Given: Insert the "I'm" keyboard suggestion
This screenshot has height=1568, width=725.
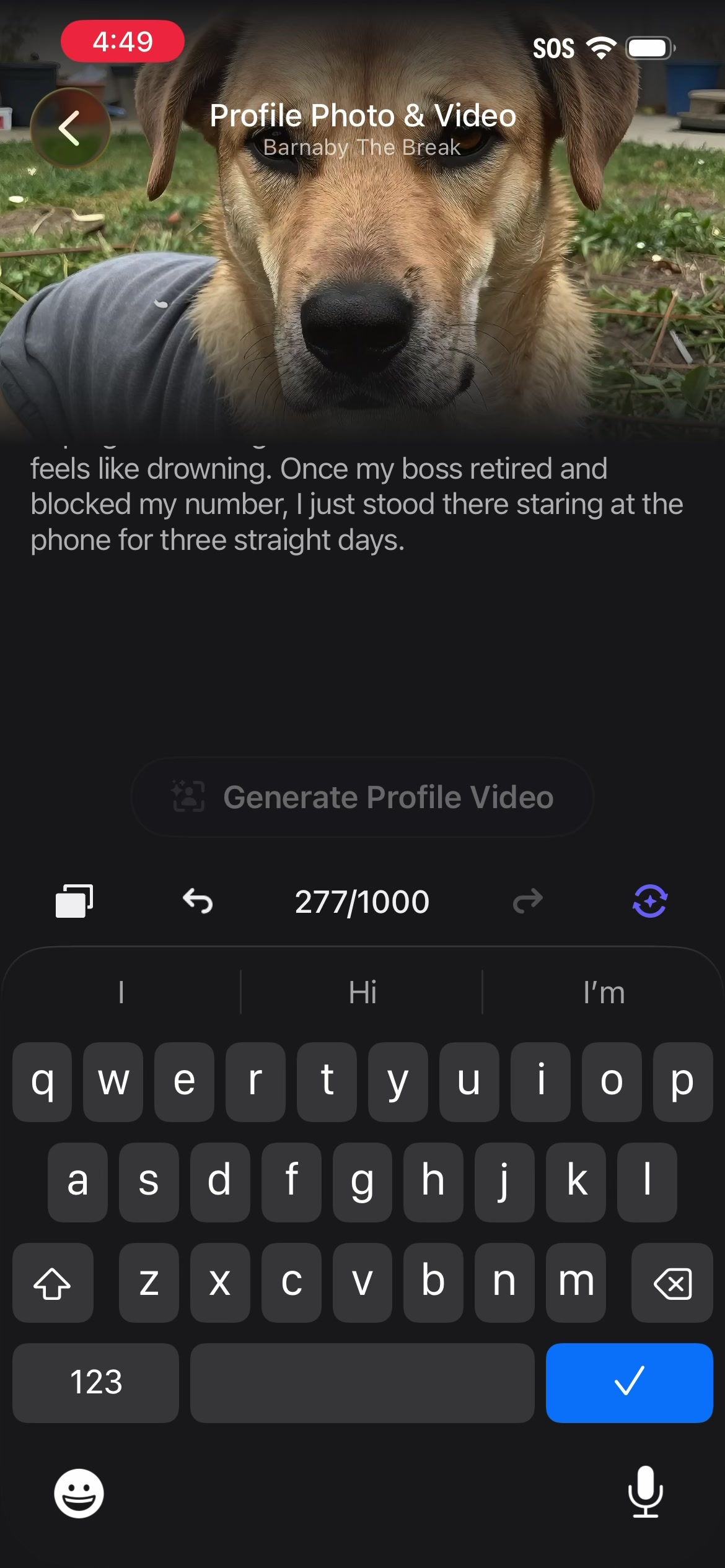Looking at the screenshot, I should 604,992.
